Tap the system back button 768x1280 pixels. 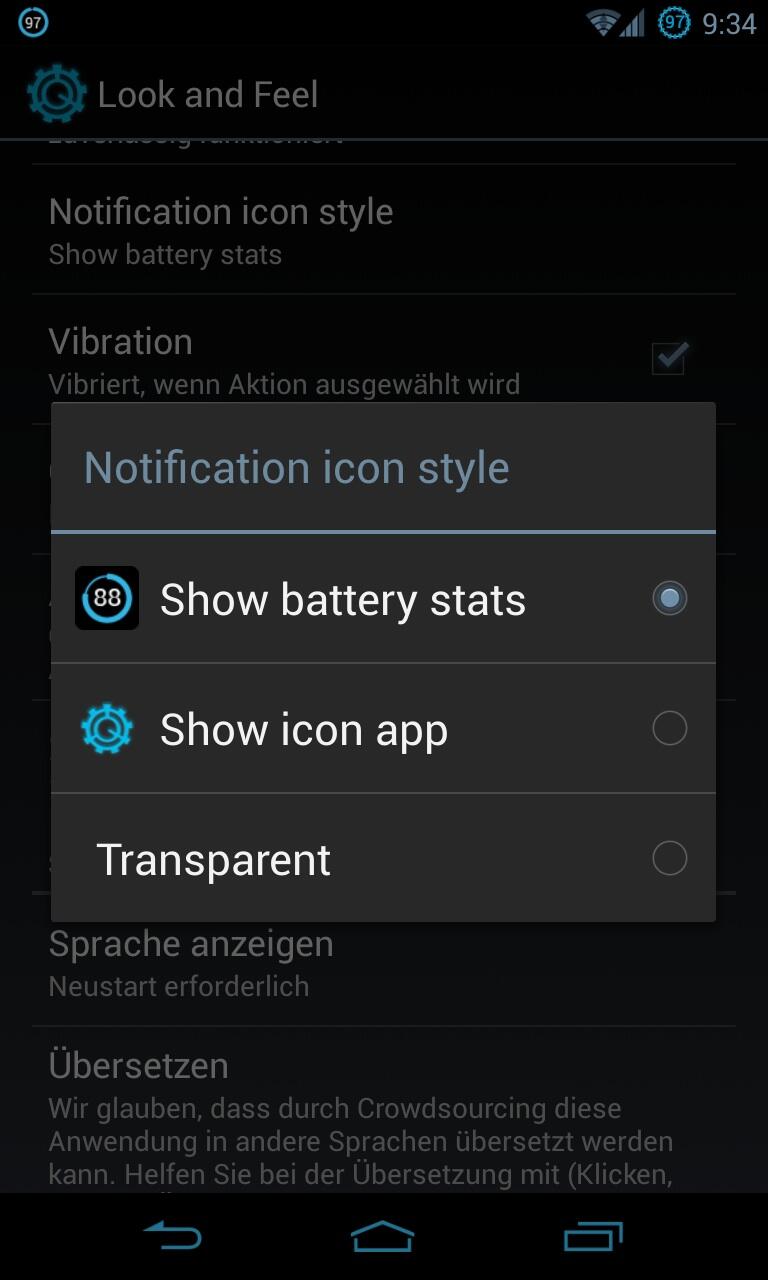(173, 1236)
